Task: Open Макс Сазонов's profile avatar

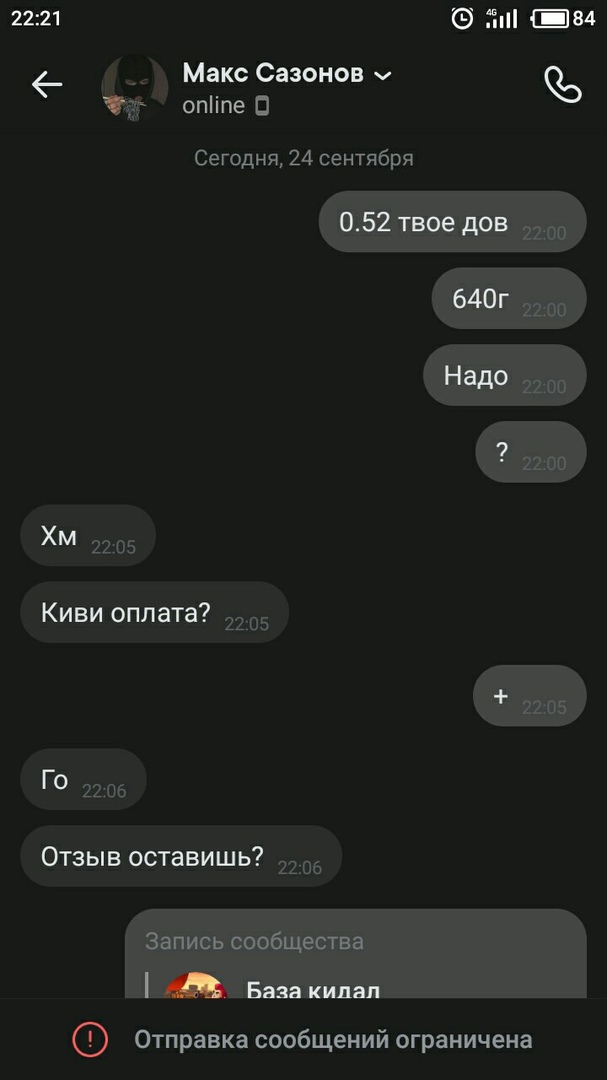Action: [134, 88]
